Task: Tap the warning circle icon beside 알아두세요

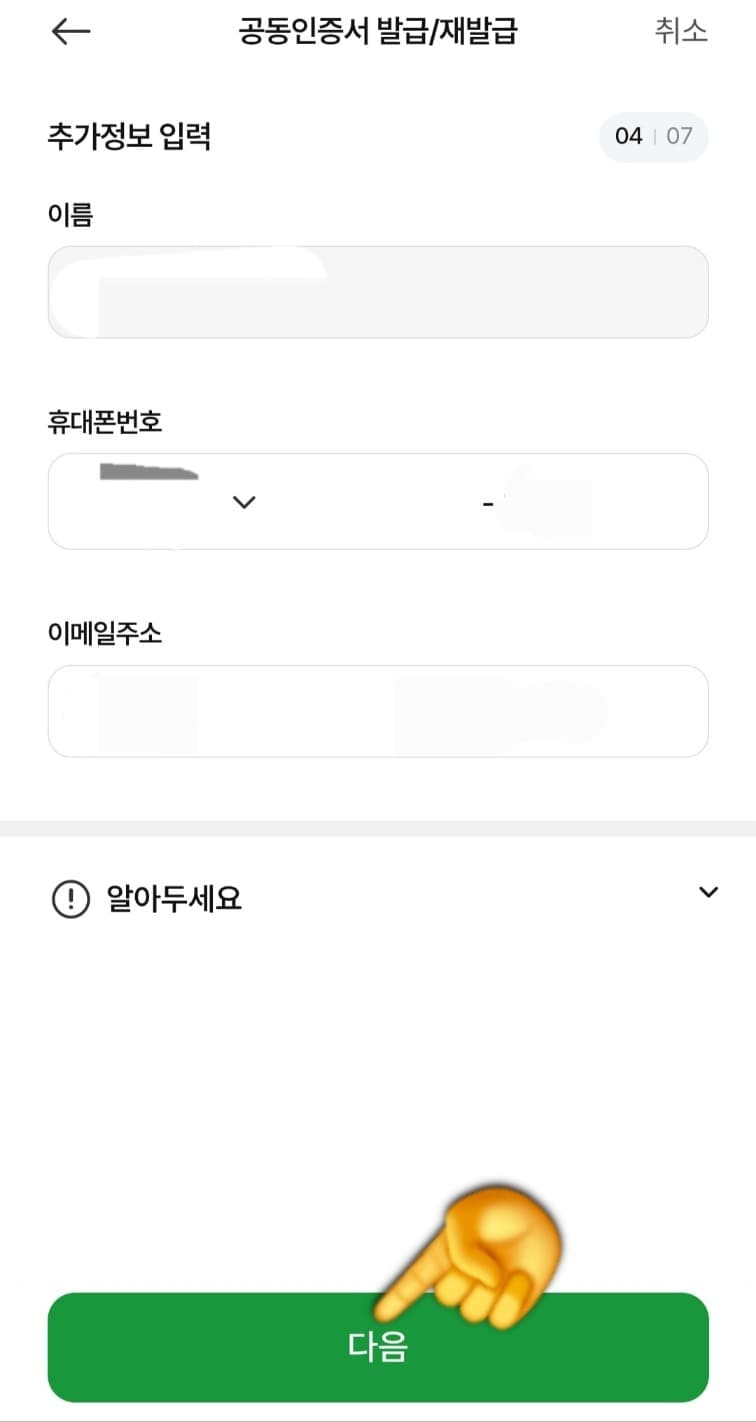Action: [71, 897]
